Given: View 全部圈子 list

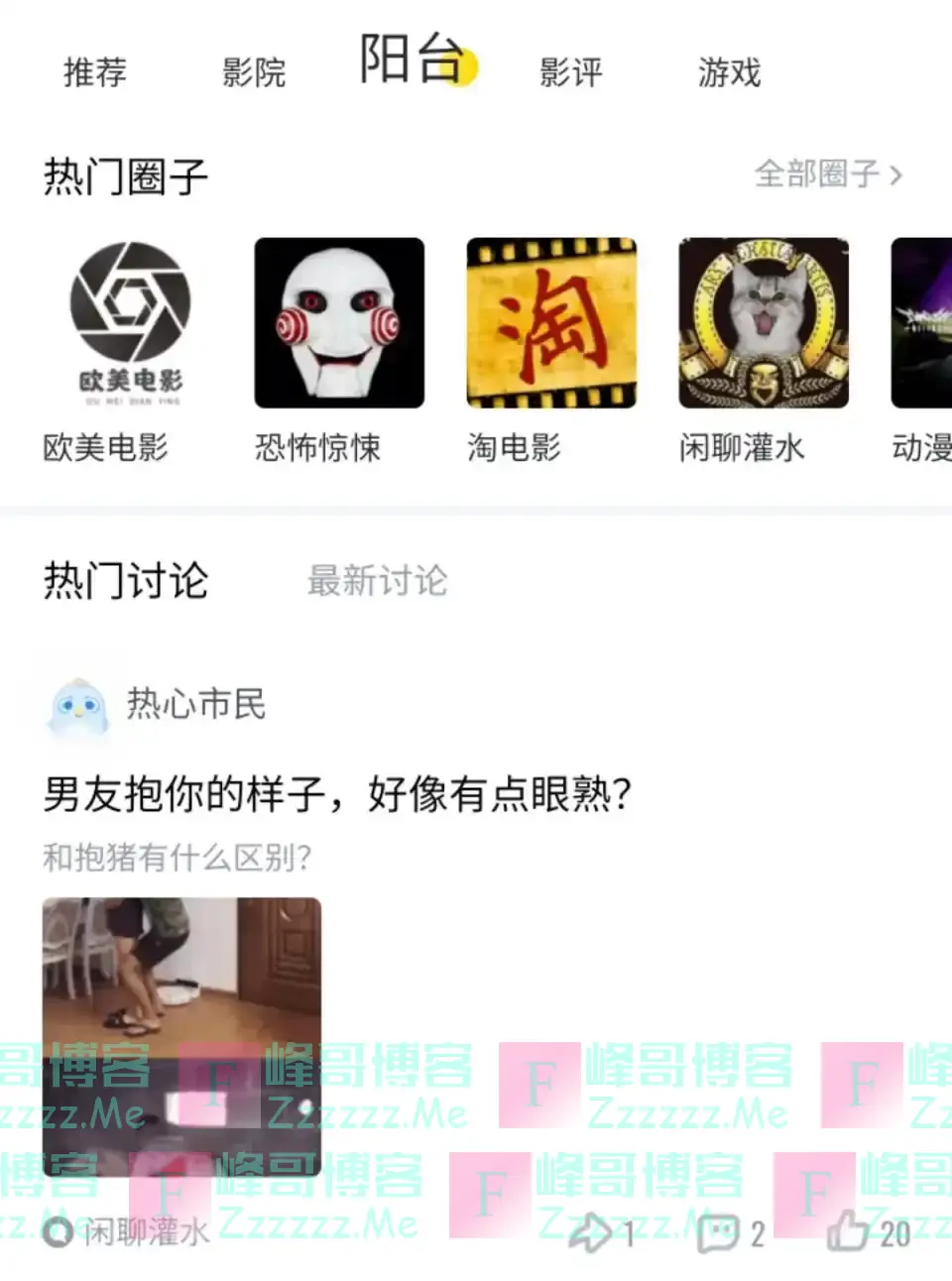Looking at the screenshot, I should [x=828, y=175].
